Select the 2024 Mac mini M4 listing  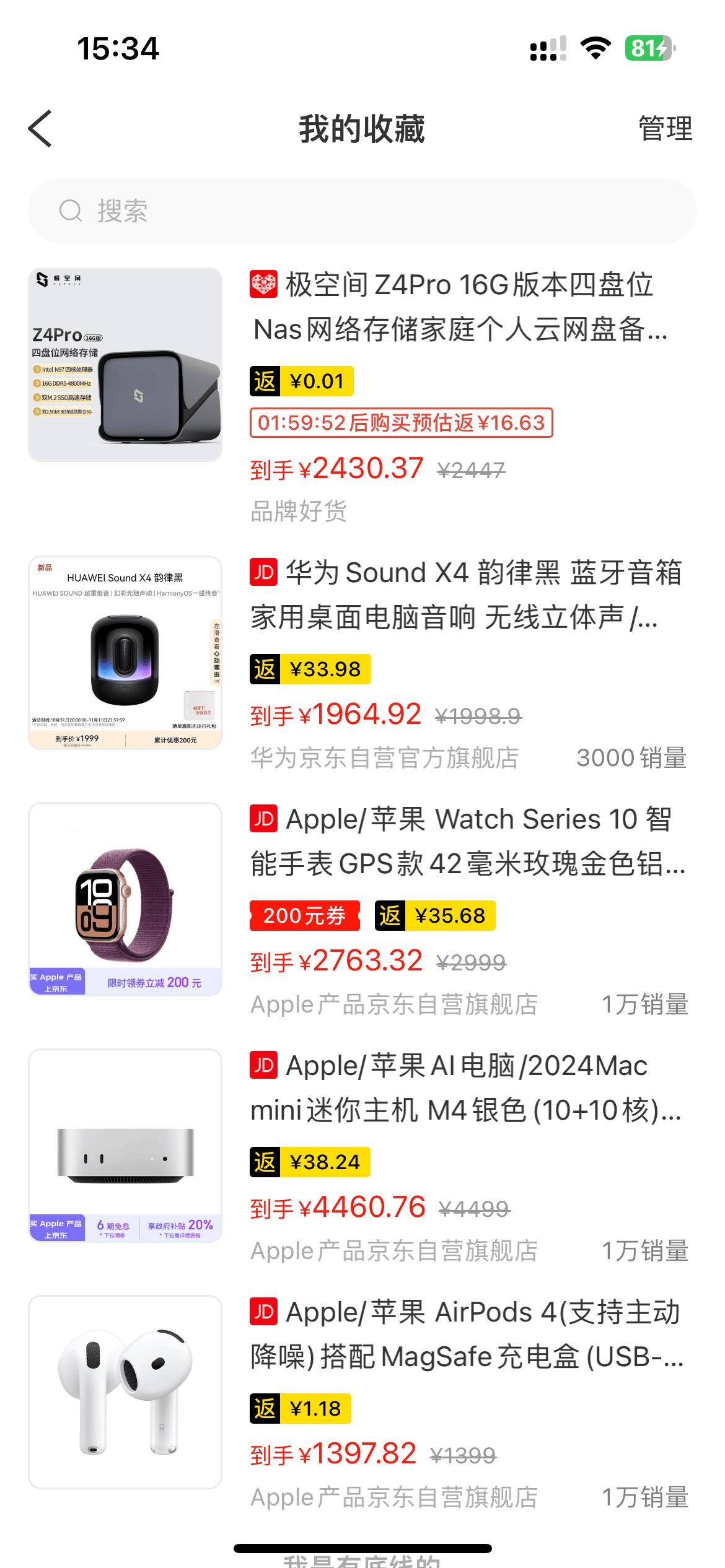click(465, 1087)
